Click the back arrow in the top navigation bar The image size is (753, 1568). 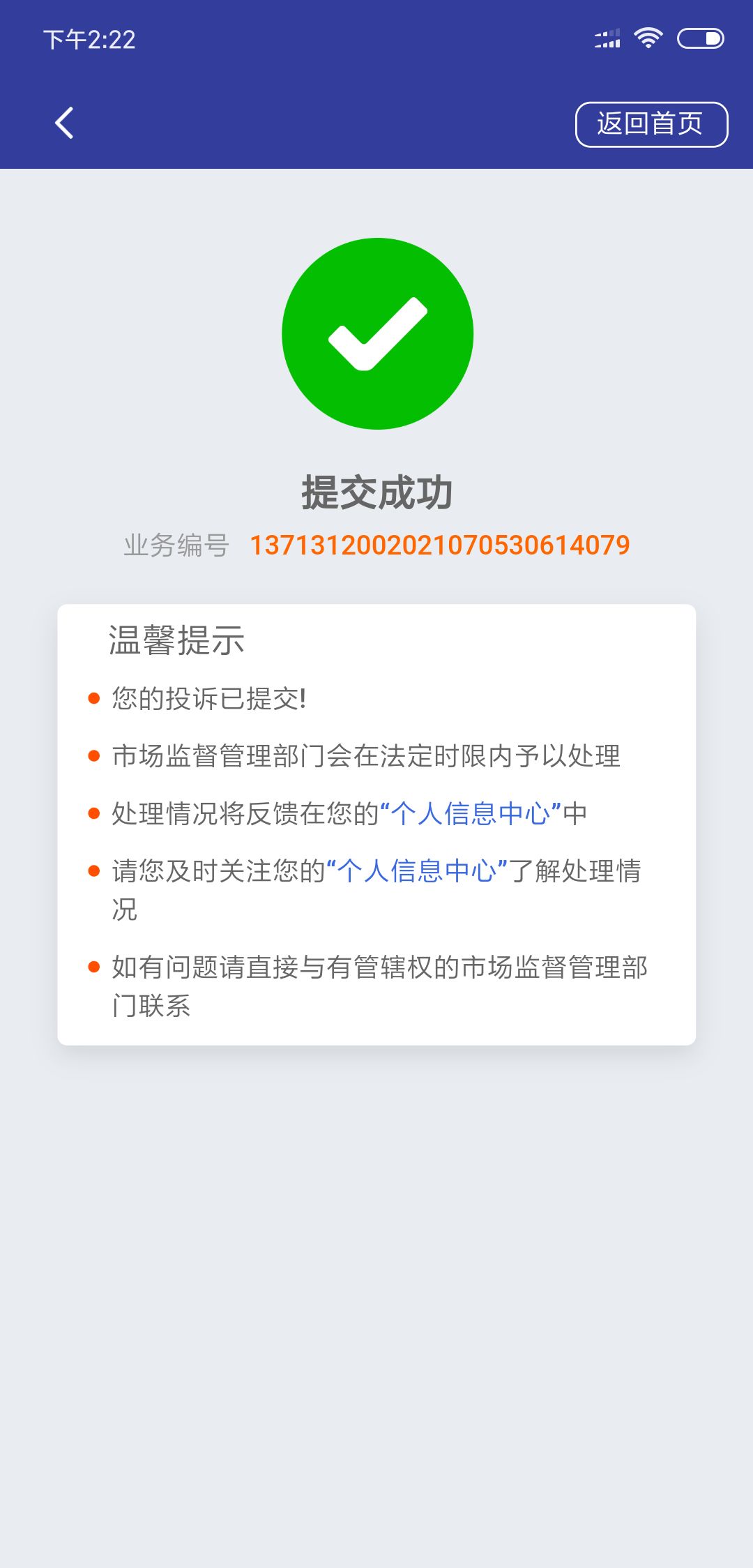(x=64, y=122)
